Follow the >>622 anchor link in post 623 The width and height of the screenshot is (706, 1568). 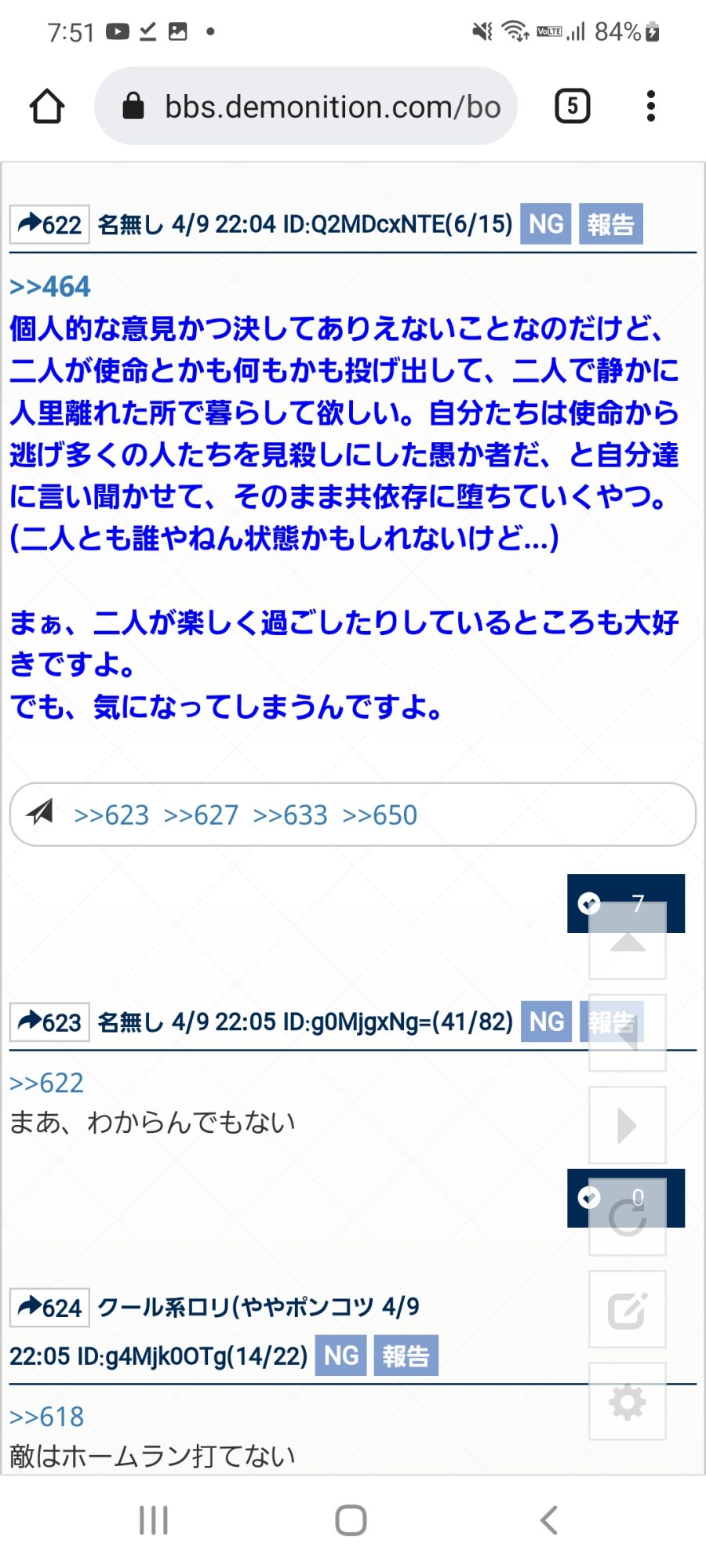point(46,1083)
